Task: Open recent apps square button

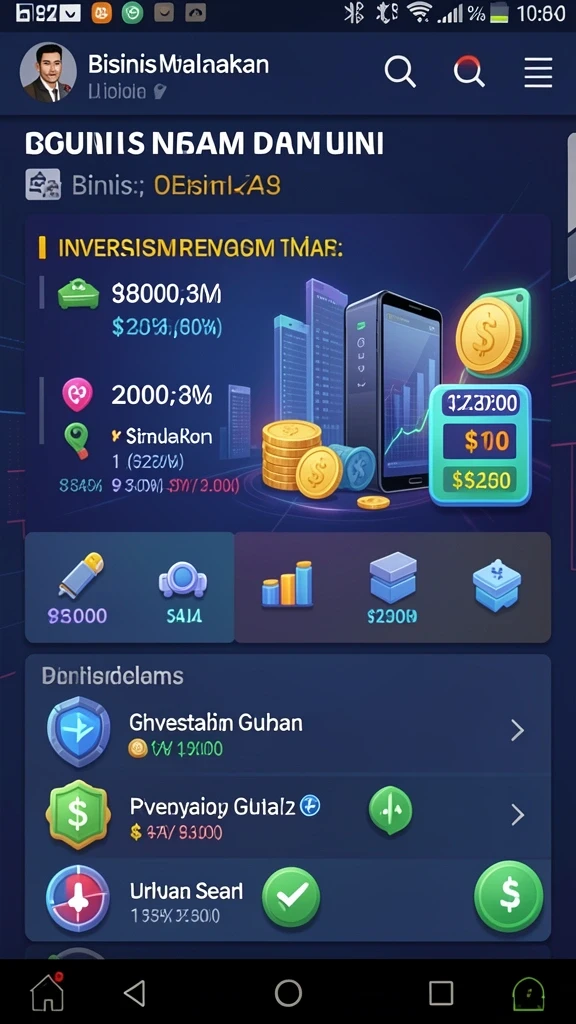Action: coord(441,993)
